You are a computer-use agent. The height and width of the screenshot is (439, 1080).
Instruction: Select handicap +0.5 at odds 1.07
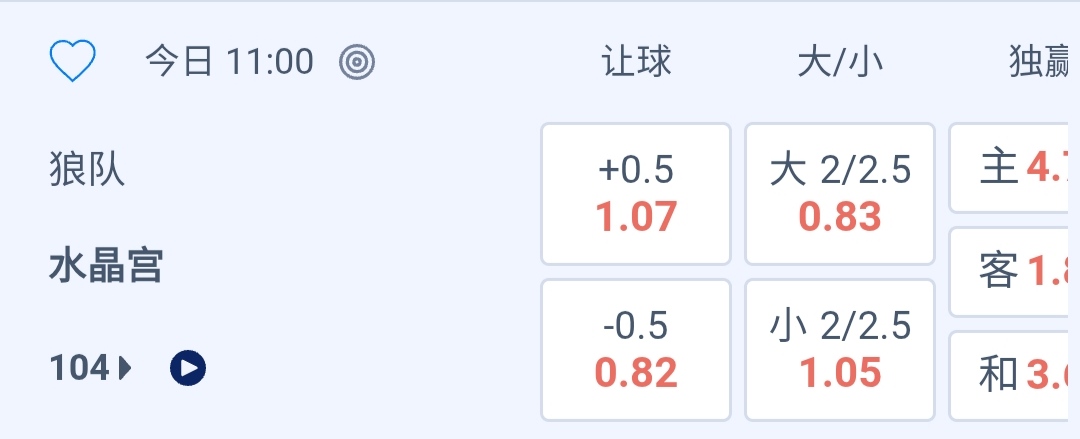(636, 193)
